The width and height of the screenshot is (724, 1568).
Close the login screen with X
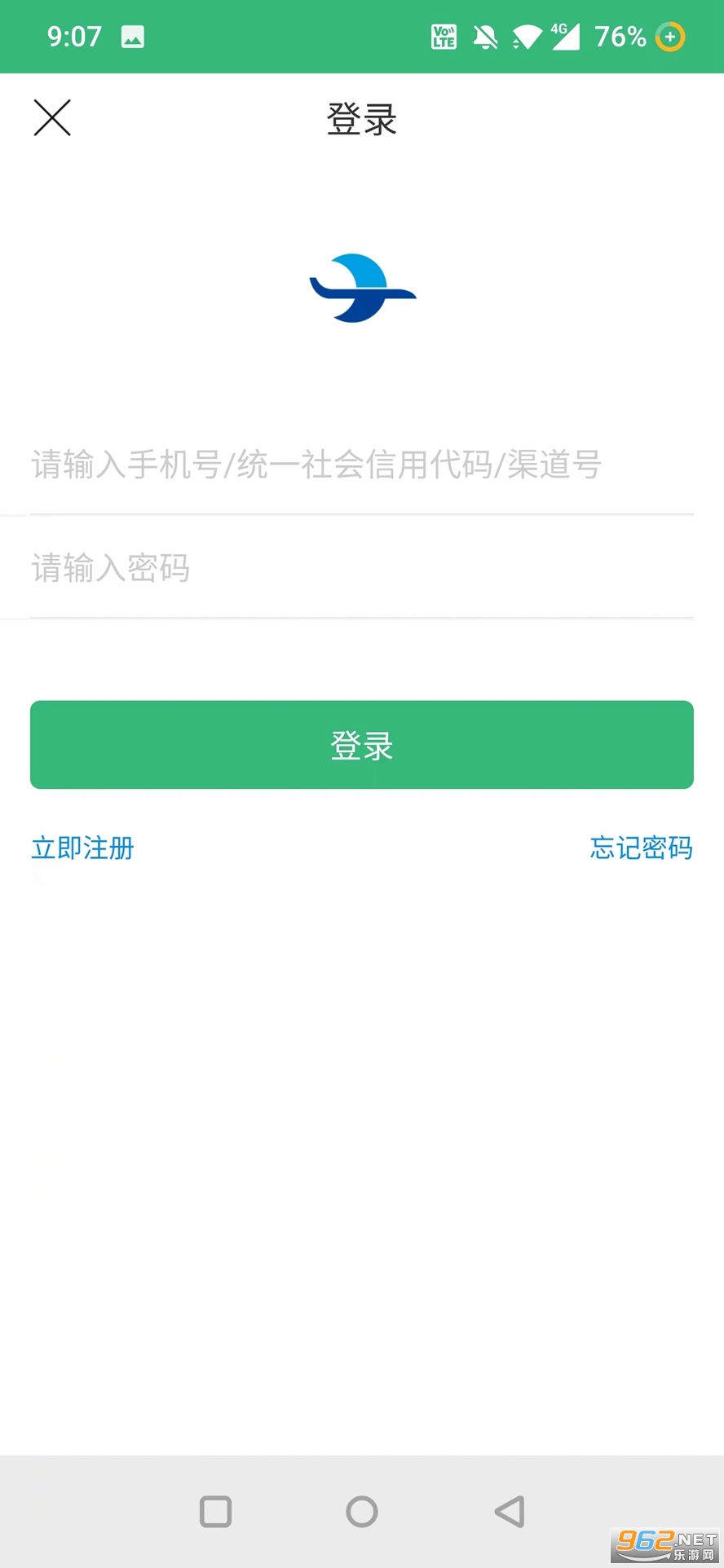click(52, 117)
